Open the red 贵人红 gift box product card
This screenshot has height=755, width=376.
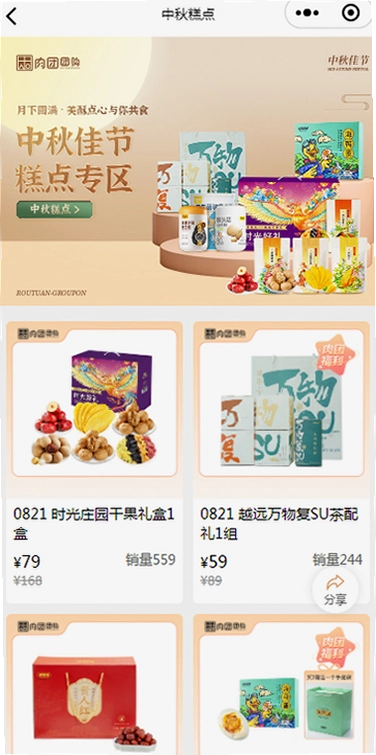point(94,684)
